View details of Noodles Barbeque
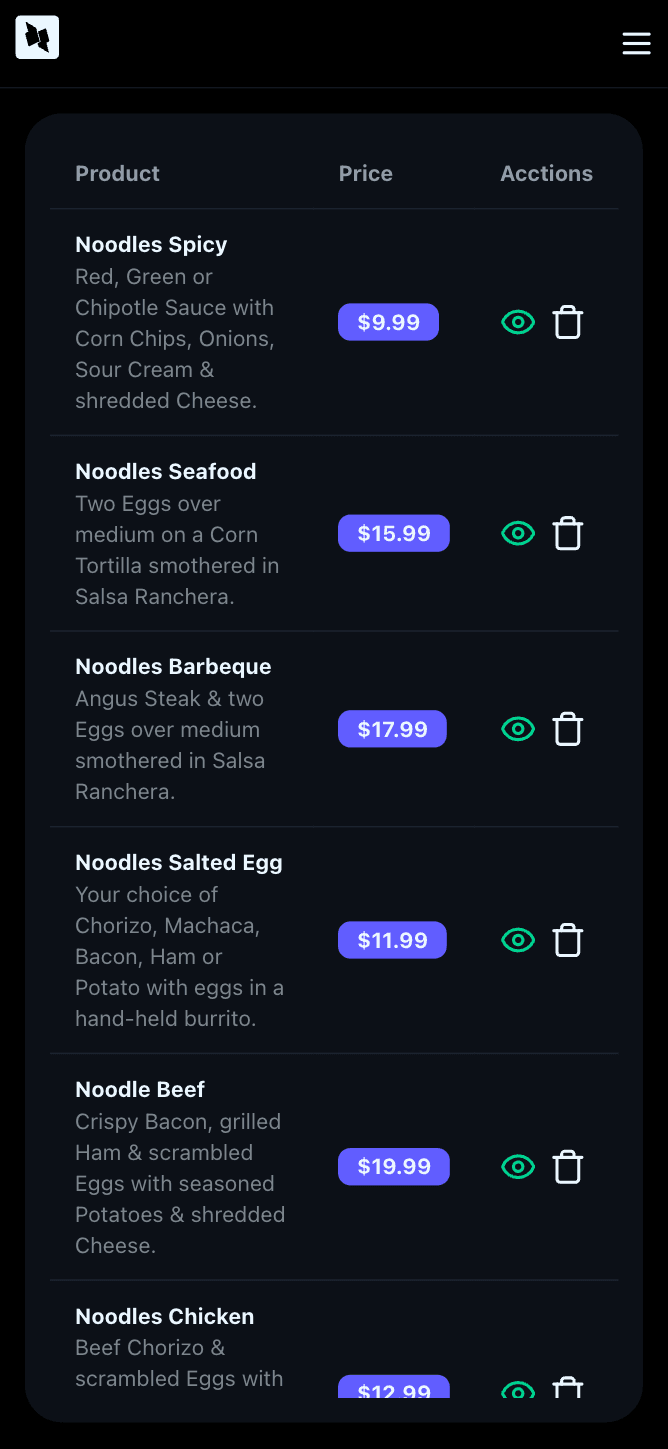Screen dimensions: 668x1449 point(518,729)
